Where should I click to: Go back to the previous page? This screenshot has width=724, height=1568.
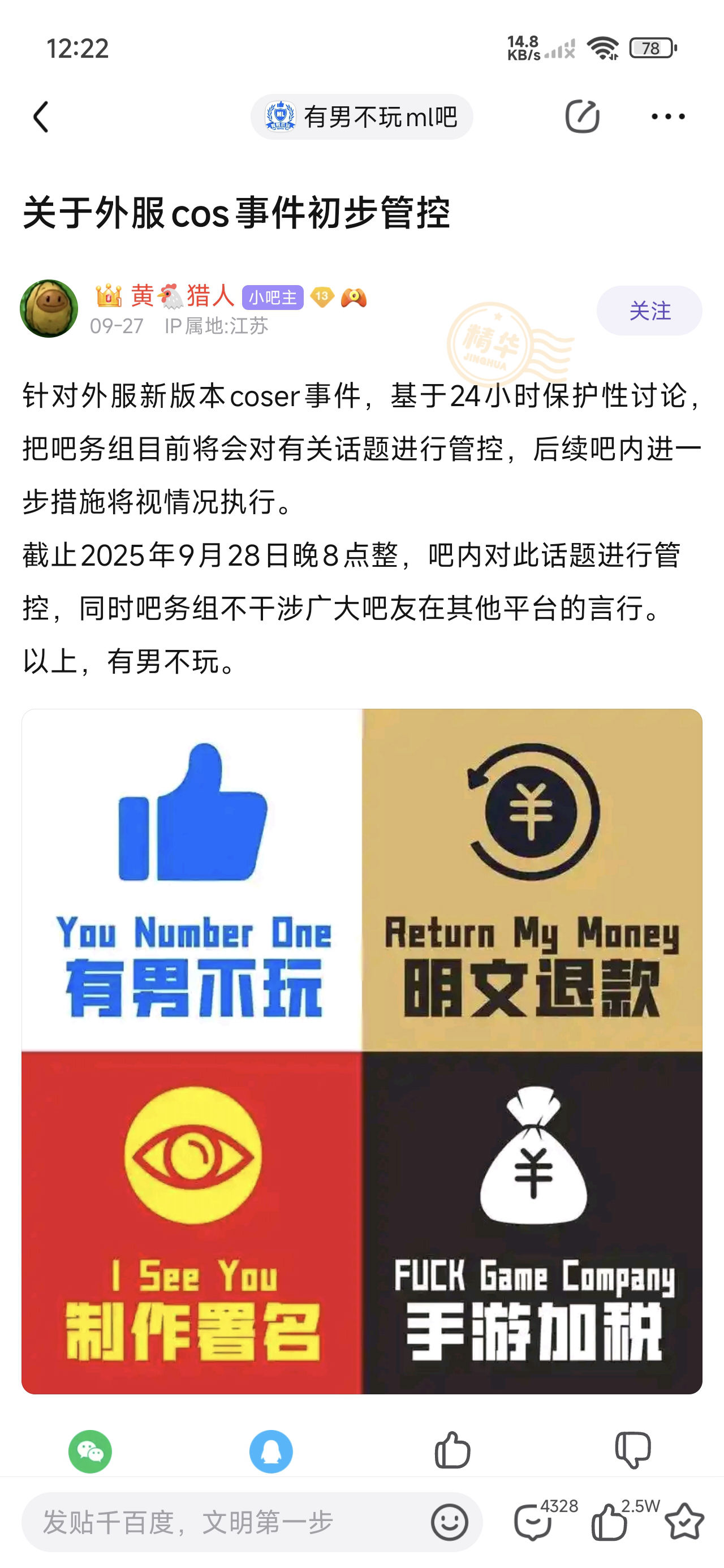click(x=41, y=117)
